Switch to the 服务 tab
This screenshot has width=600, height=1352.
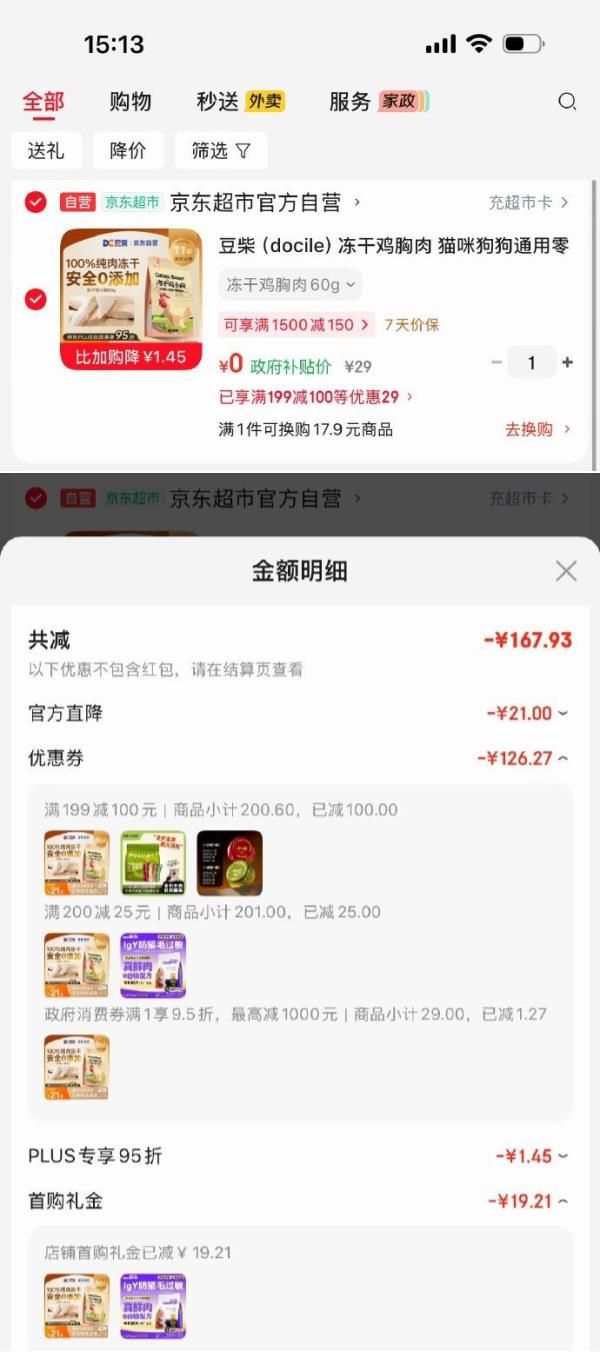click(x=378, y=101)
